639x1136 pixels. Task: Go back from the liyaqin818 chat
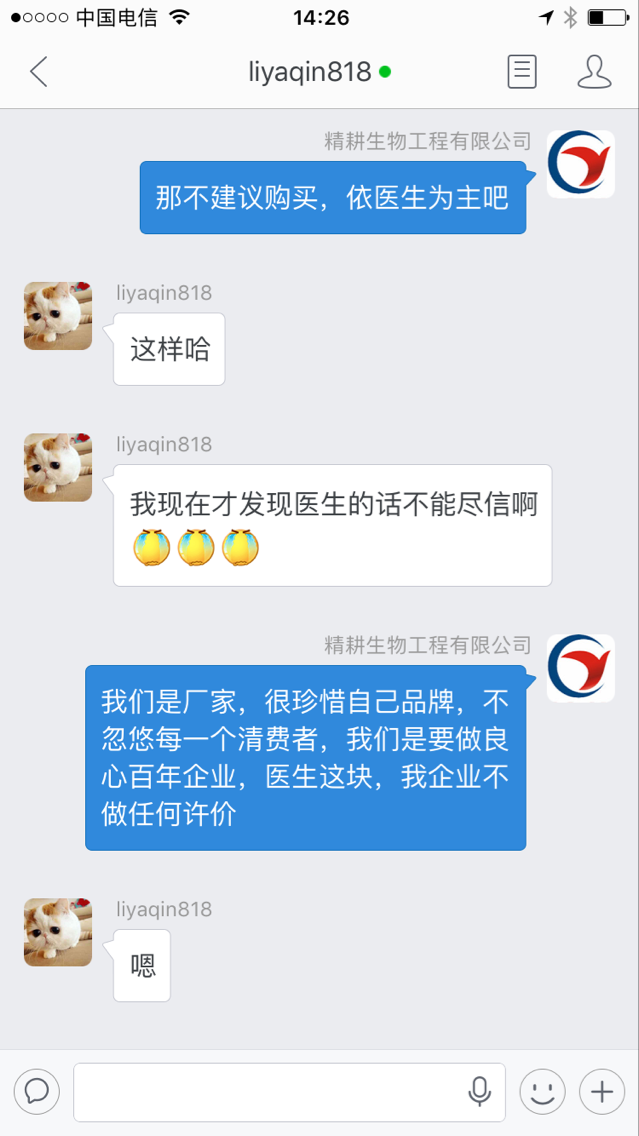[39, 72]
